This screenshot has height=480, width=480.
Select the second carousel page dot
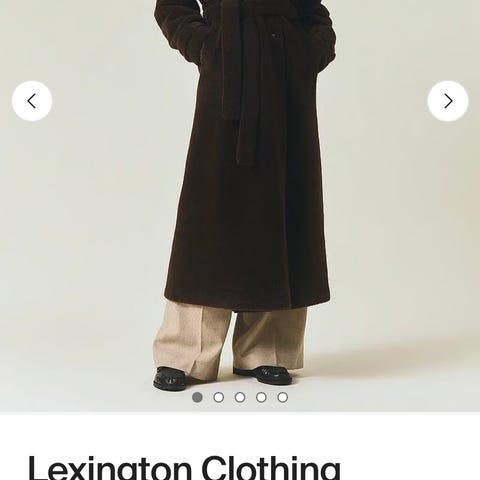click(x=219, y=397)
